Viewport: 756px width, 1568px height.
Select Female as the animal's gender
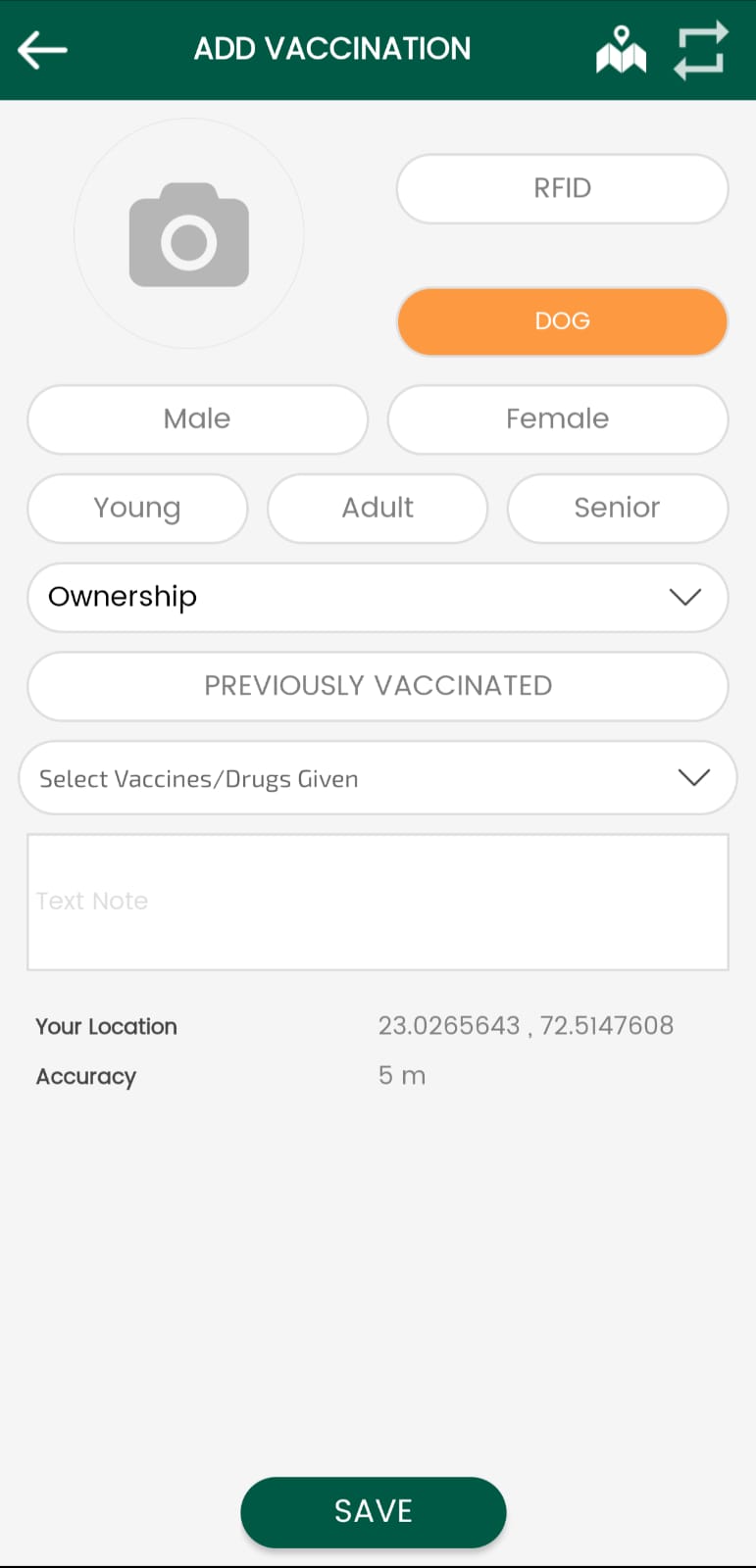coord(557,418)
